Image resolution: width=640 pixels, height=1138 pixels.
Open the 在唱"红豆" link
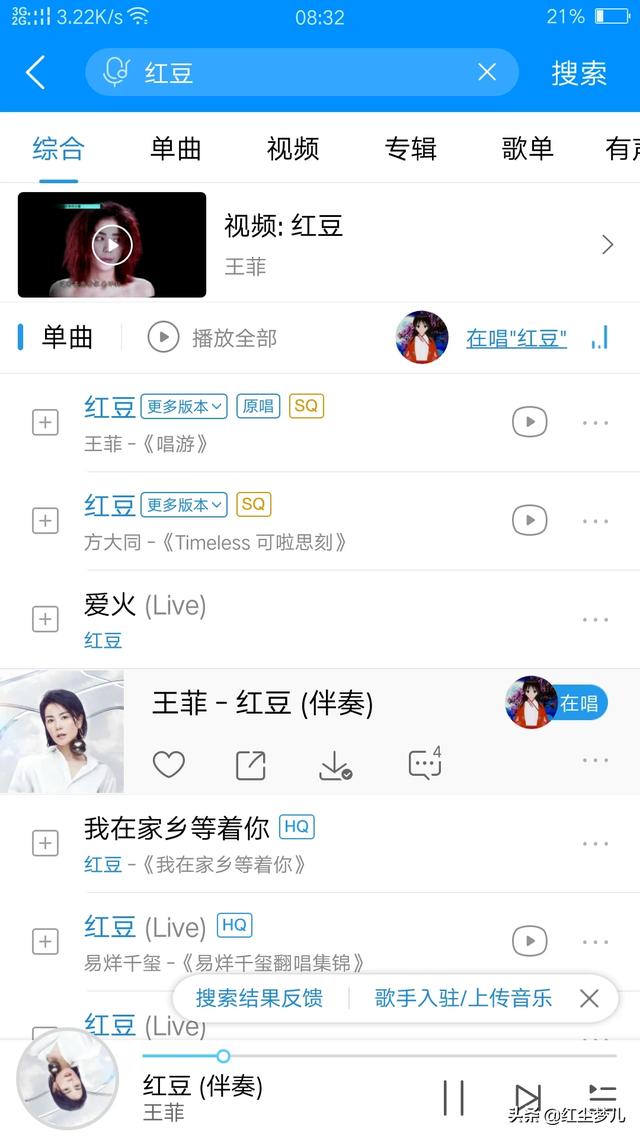(x=516, y=338)
